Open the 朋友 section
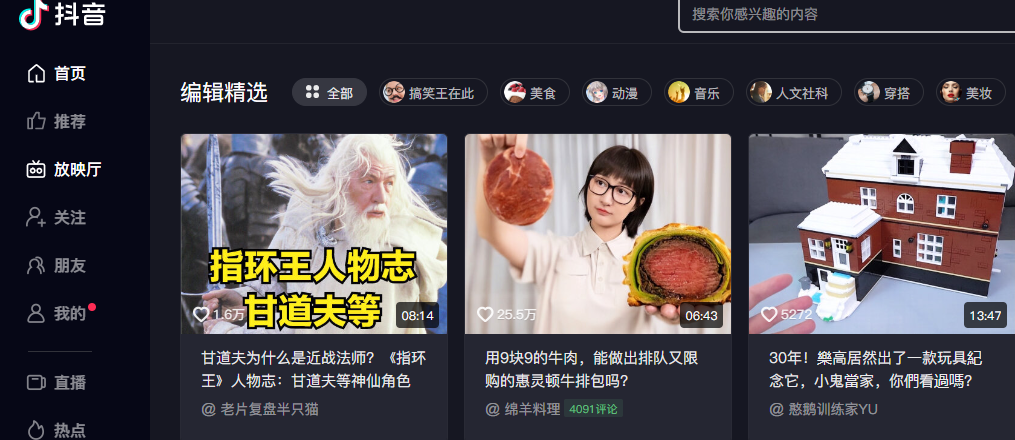The width and height of the screenshot is (1015, 440). [x=57, y=266]
